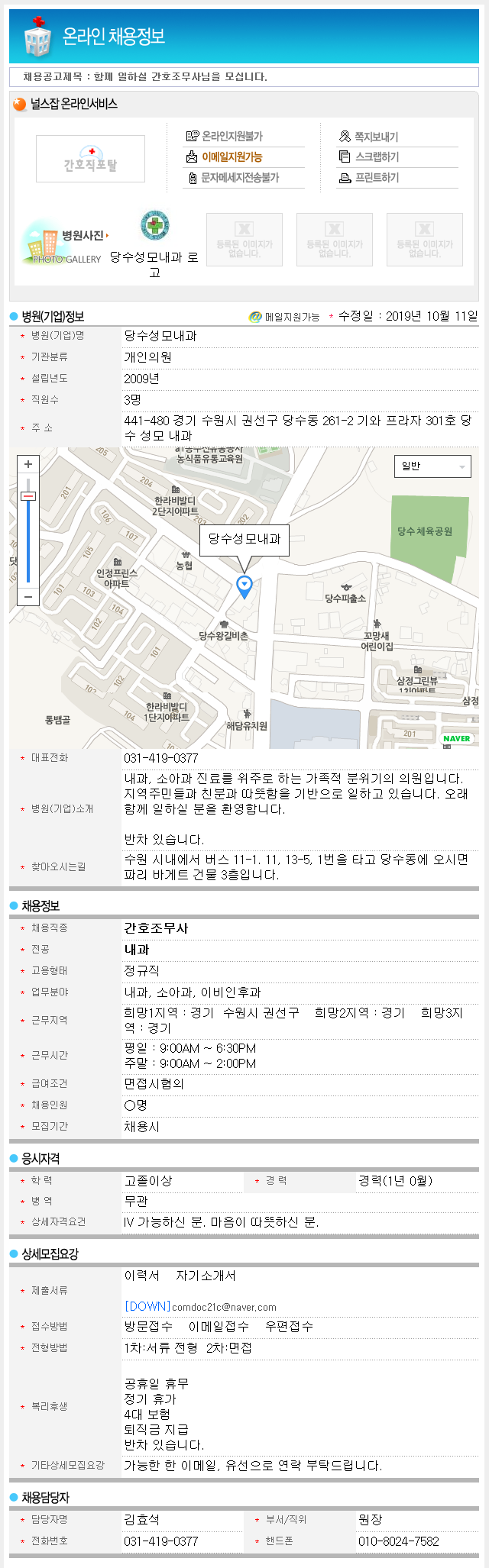Open the 당수성모내과 logo image
Screen dimensions: 489x1568
tap(154, 227)
